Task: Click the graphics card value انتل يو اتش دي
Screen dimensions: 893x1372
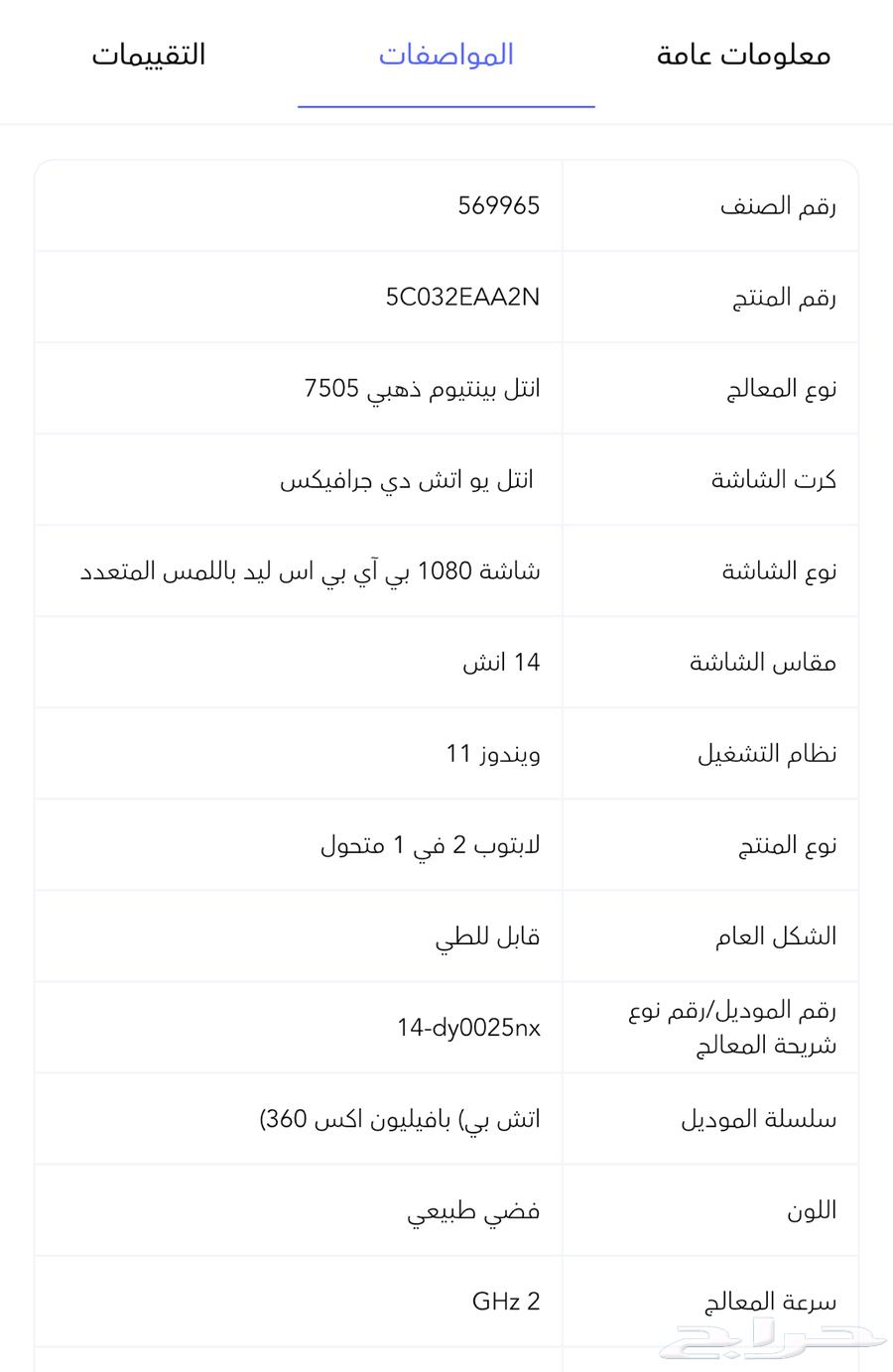Action: tap(407, 479)
